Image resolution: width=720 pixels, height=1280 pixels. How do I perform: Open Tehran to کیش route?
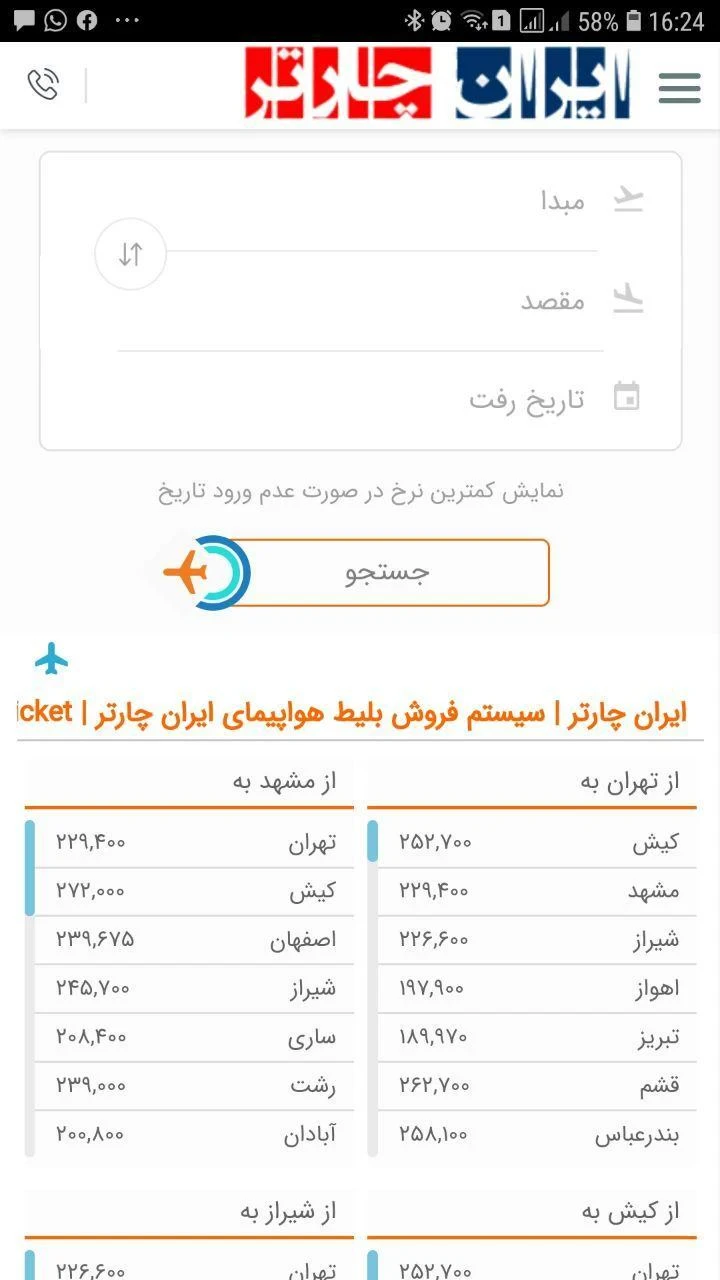tap(537, 842)
